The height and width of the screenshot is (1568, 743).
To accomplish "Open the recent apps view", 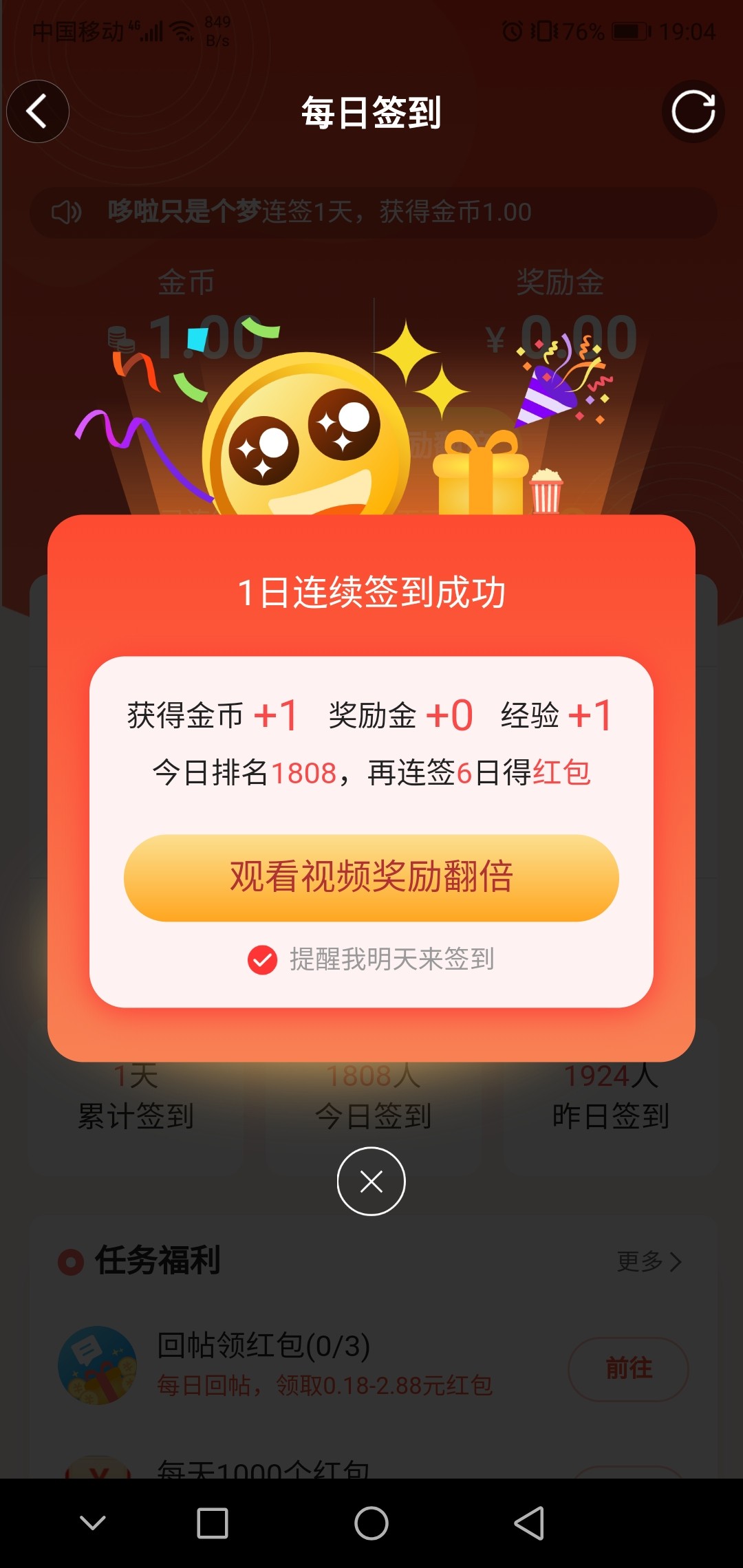I will click(x=213, y=1523).
